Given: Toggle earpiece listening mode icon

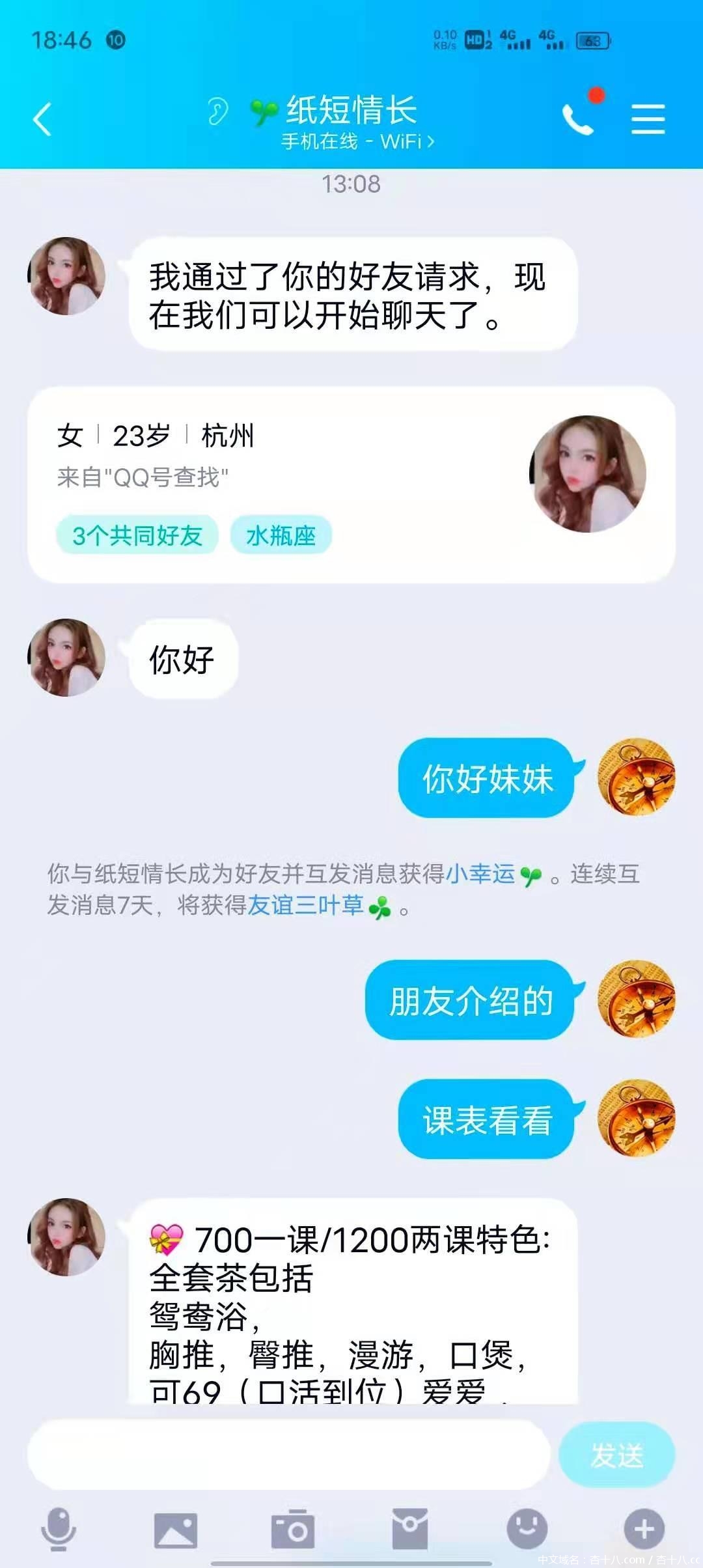Looking at the screenshot, I should [218, 111].
